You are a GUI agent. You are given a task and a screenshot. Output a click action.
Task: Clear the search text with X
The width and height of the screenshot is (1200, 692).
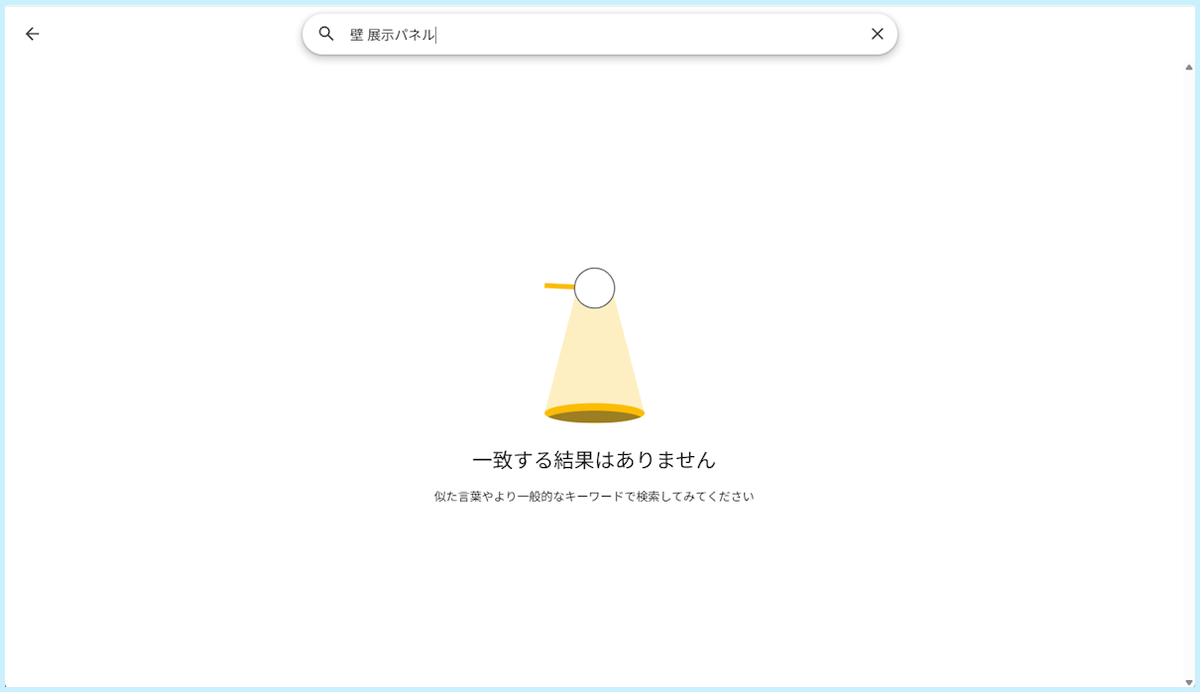[877, 34]
